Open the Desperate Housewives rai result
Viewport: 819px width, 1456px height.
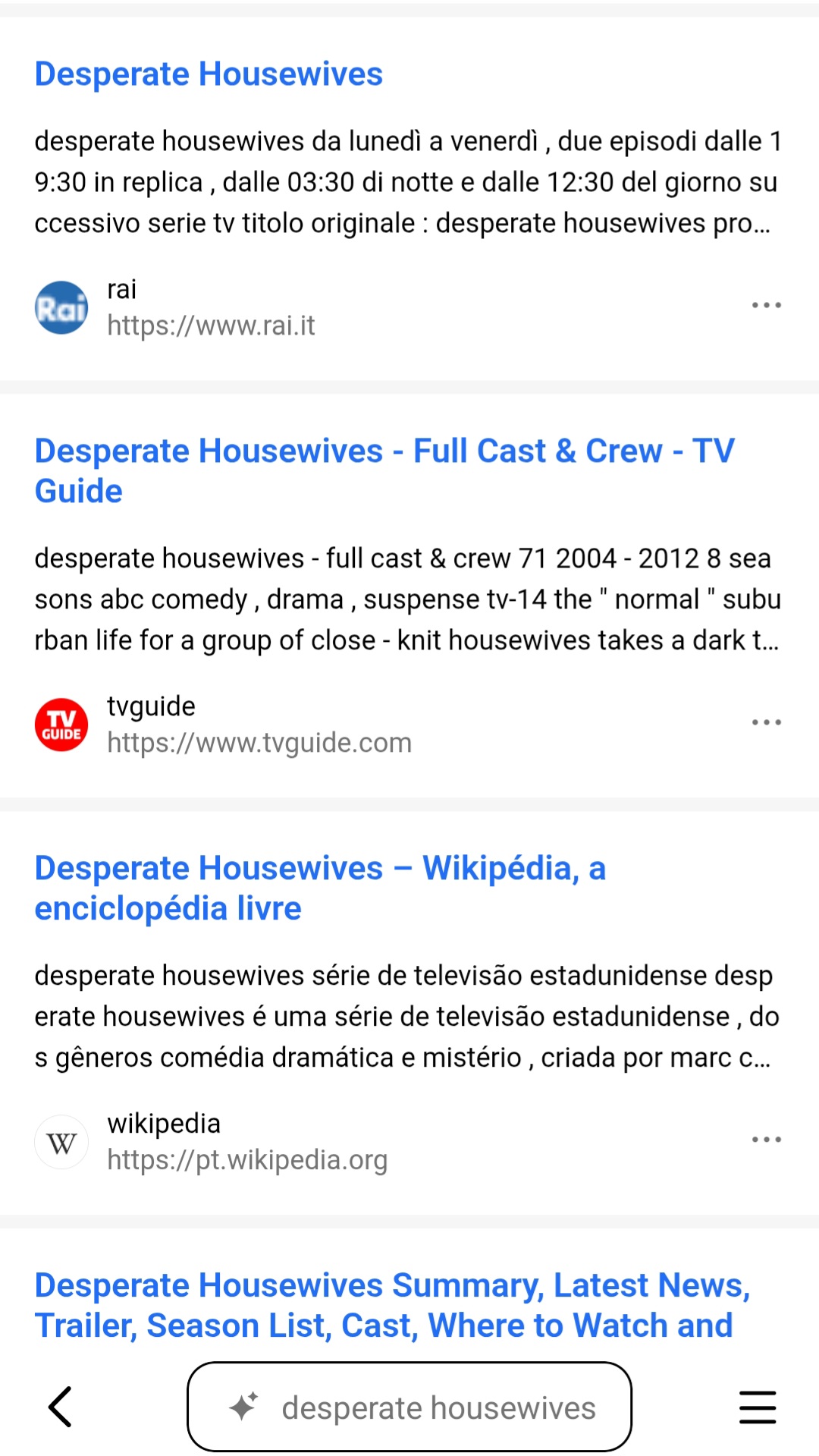click(209, 74)
